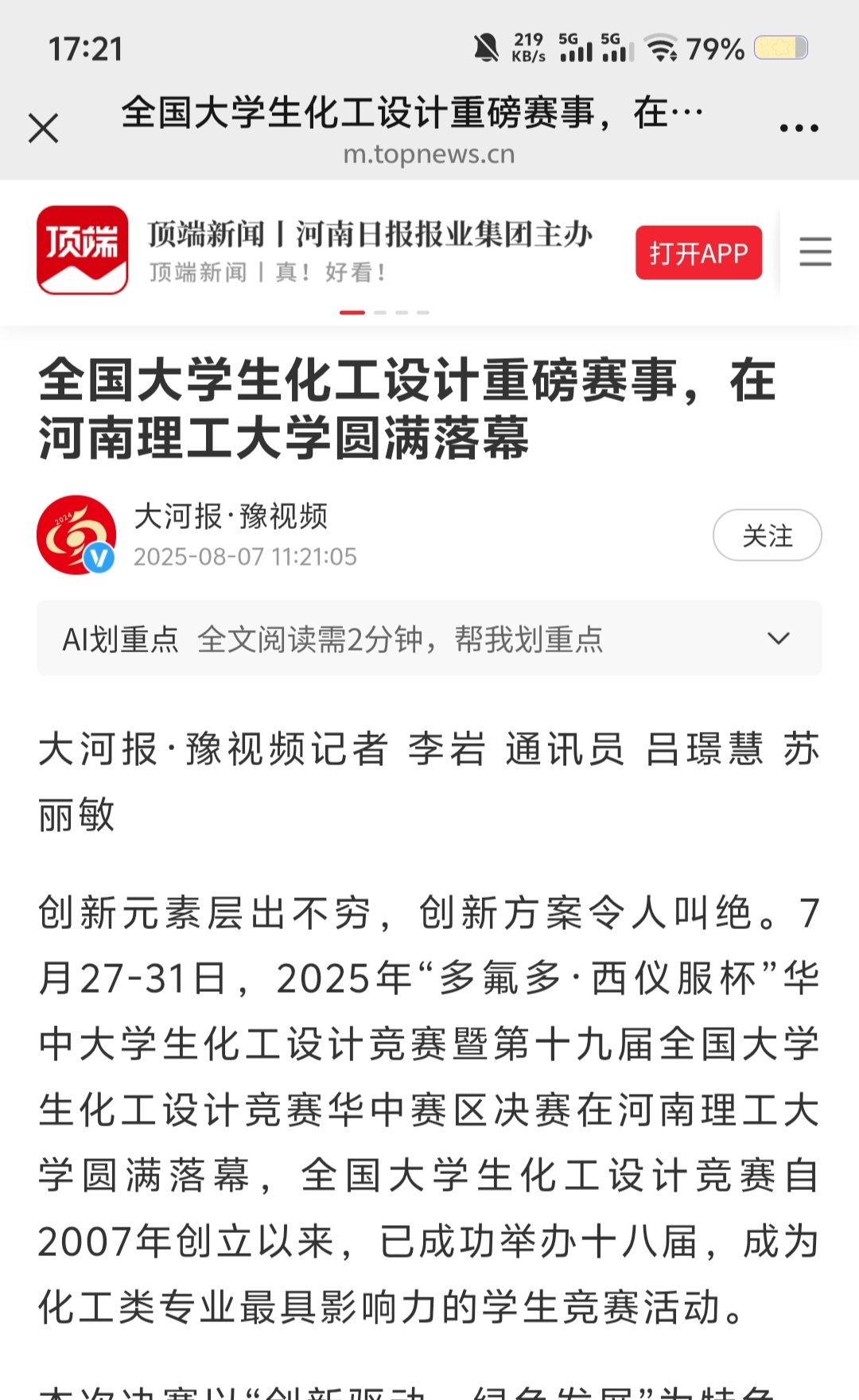
Task: Tap the 关注 follow button
Action: (x=766, y=535)
